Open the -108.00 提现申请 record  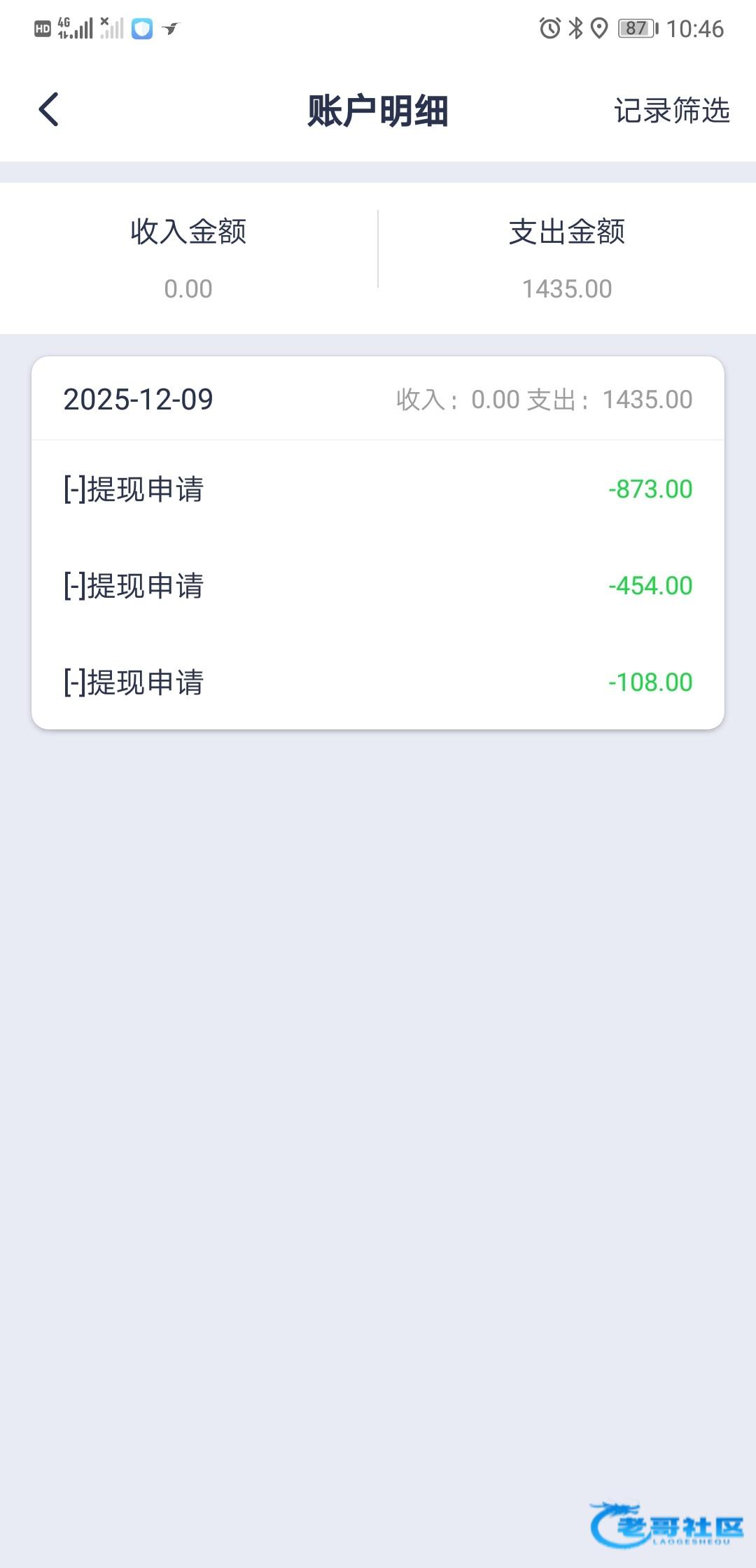pos(378,682)
